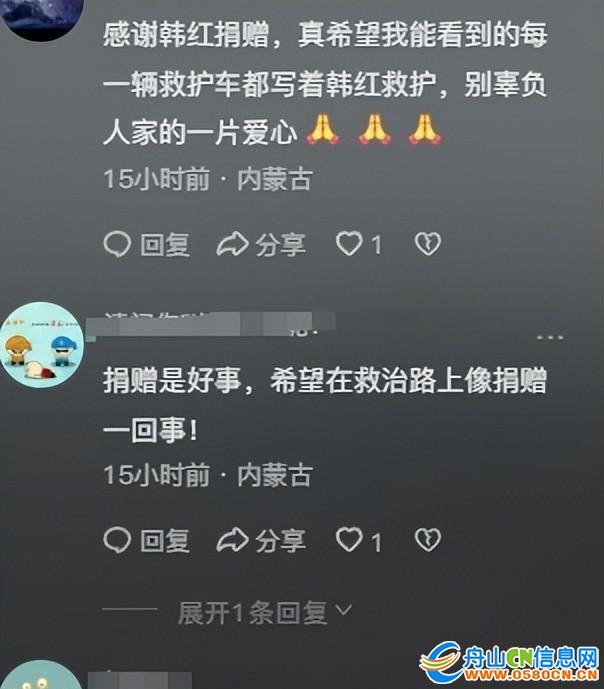The width and height of the screenshot is (604, 689).
Task: Like the 感谢韩红捐赠 comment
Action: [349, 244]
